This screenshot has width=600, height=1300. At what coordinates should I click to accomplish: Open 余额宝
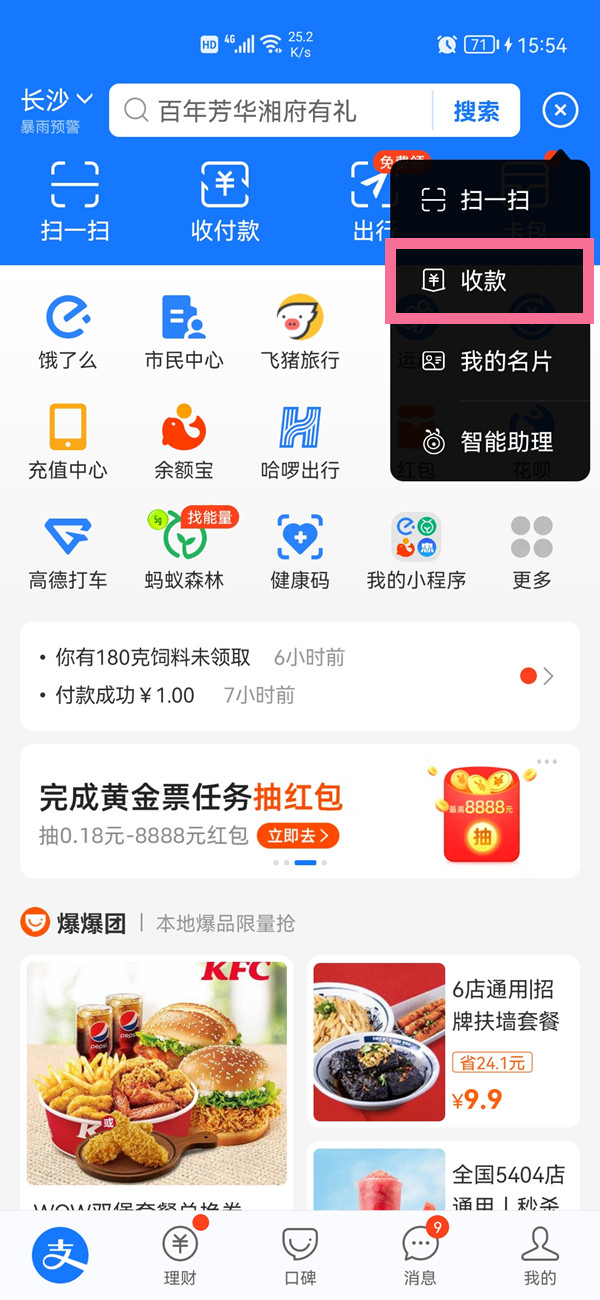pyautogui.click(x=184, y=442)
